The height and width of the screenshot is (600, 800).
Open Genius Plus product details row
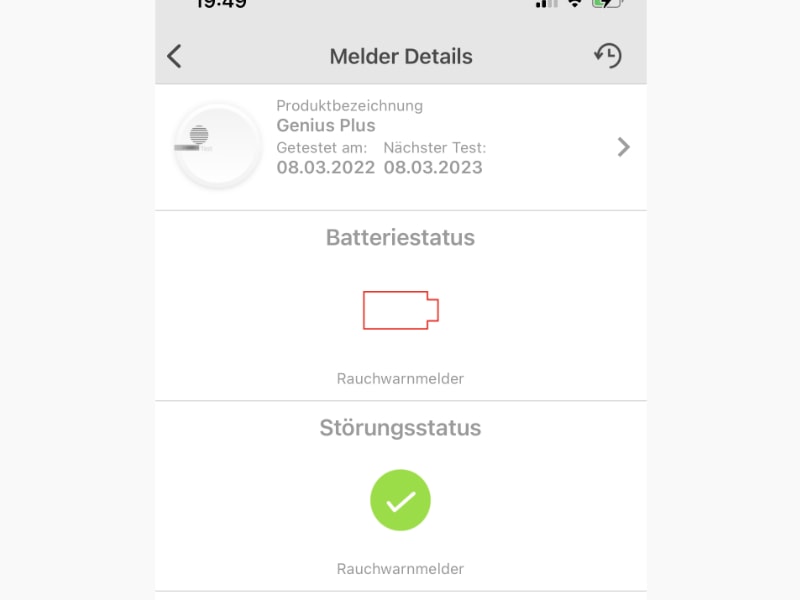coord(400,147)
